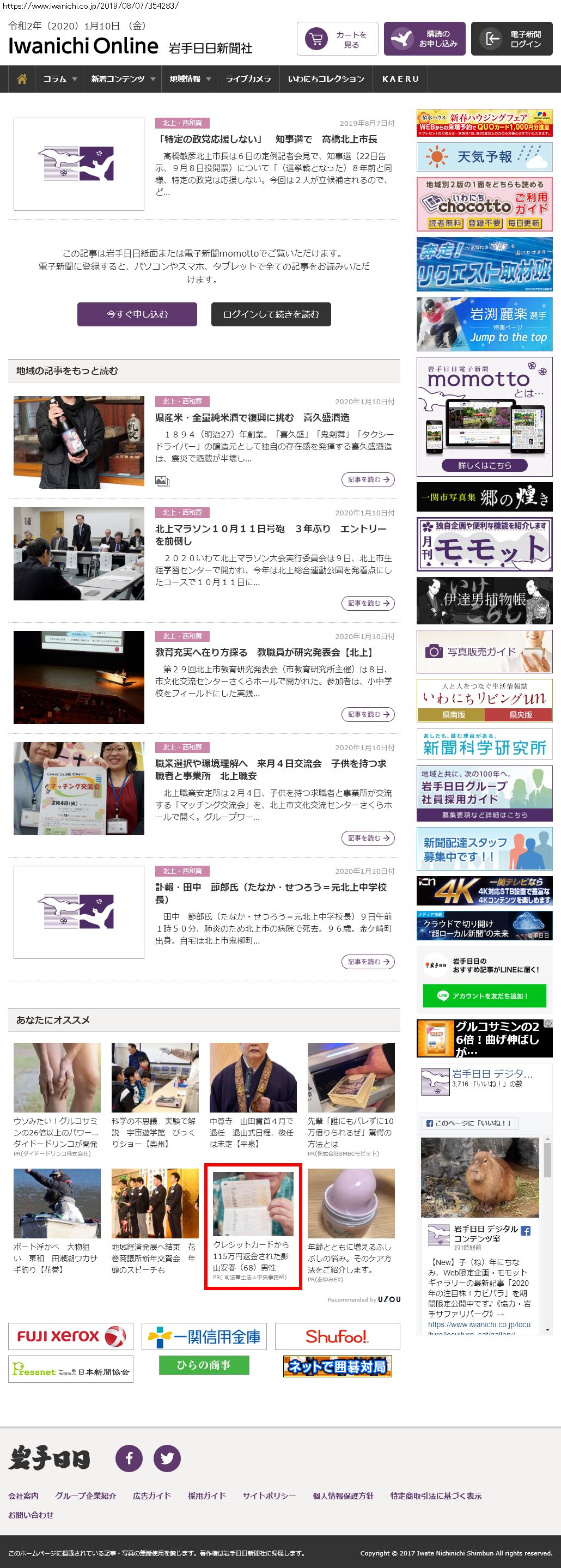Image resolution: width=561 pixels, height=1568 pixels.
Task: Log in via 電子新聞ログイン
Action: (x=512, y=39)
